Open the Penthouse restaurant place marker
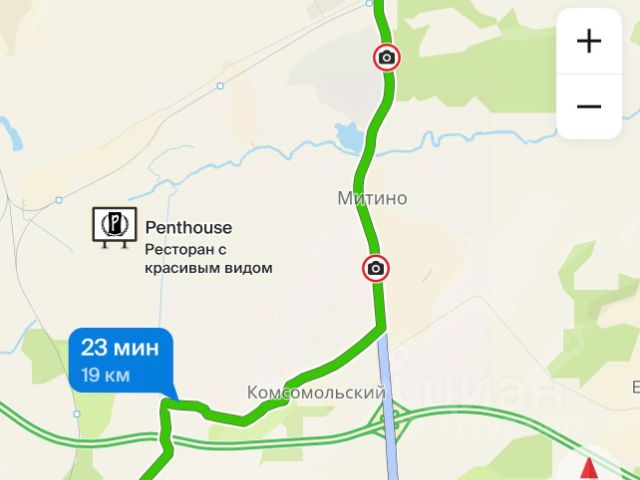The height and width of the screenshot is (480, 640). click(x=109, y=228)
